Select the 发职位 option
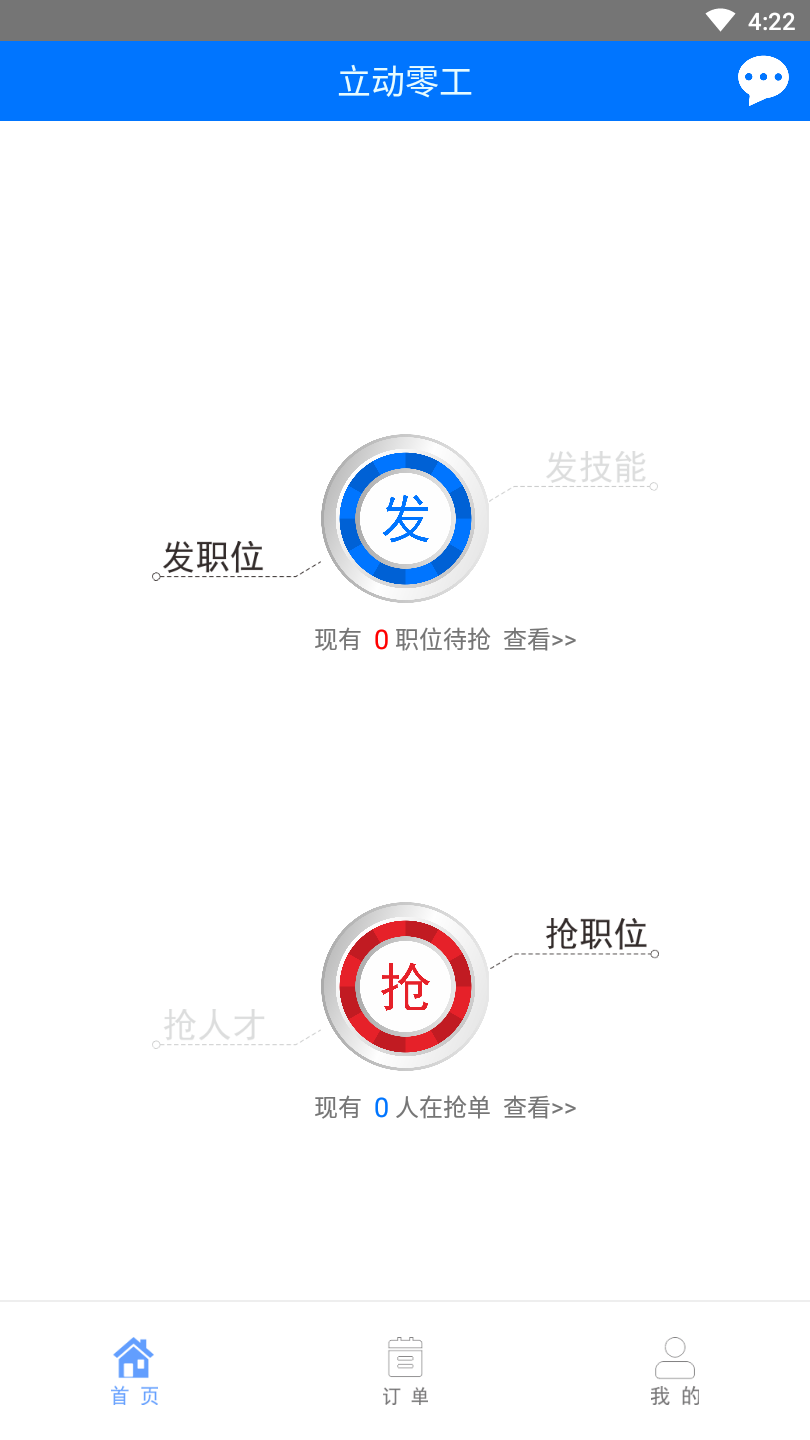This screenshot has width=810, height=1440. (x=213, y=557)
